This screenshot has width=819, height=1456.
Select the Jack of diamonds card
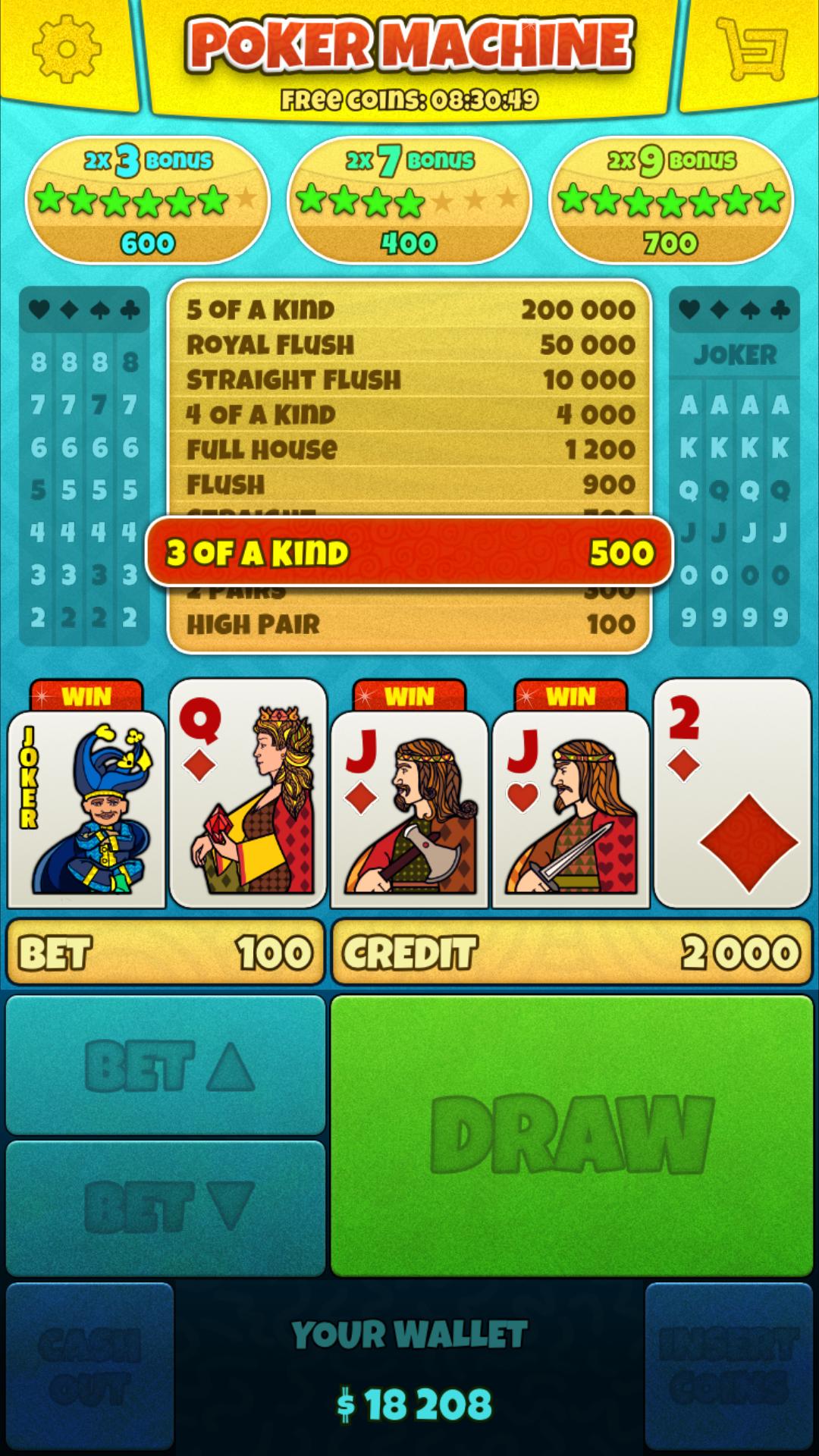(x=409, y=808)
